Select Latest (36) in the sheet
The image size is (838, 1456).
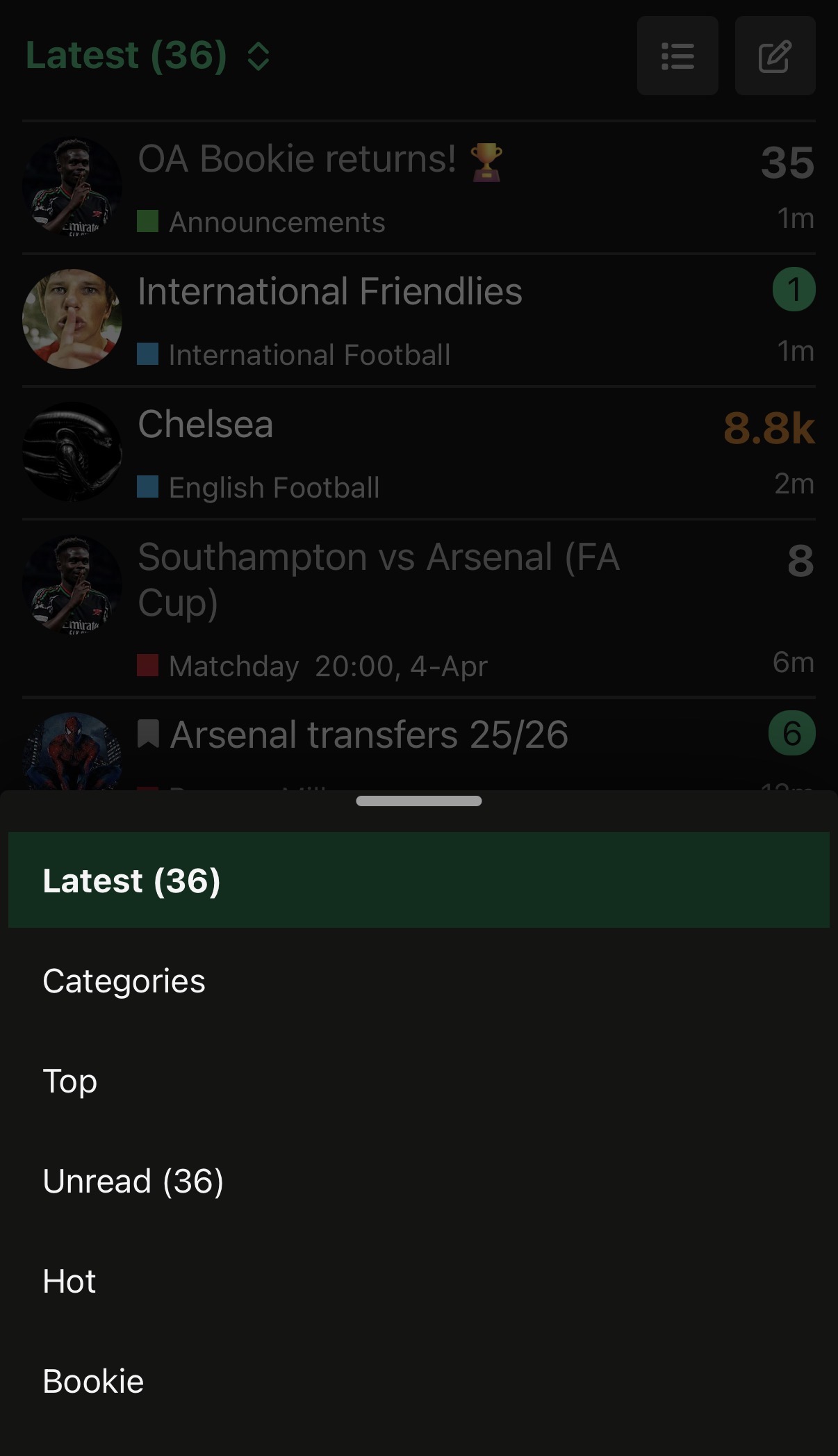(x=419, y=880)
